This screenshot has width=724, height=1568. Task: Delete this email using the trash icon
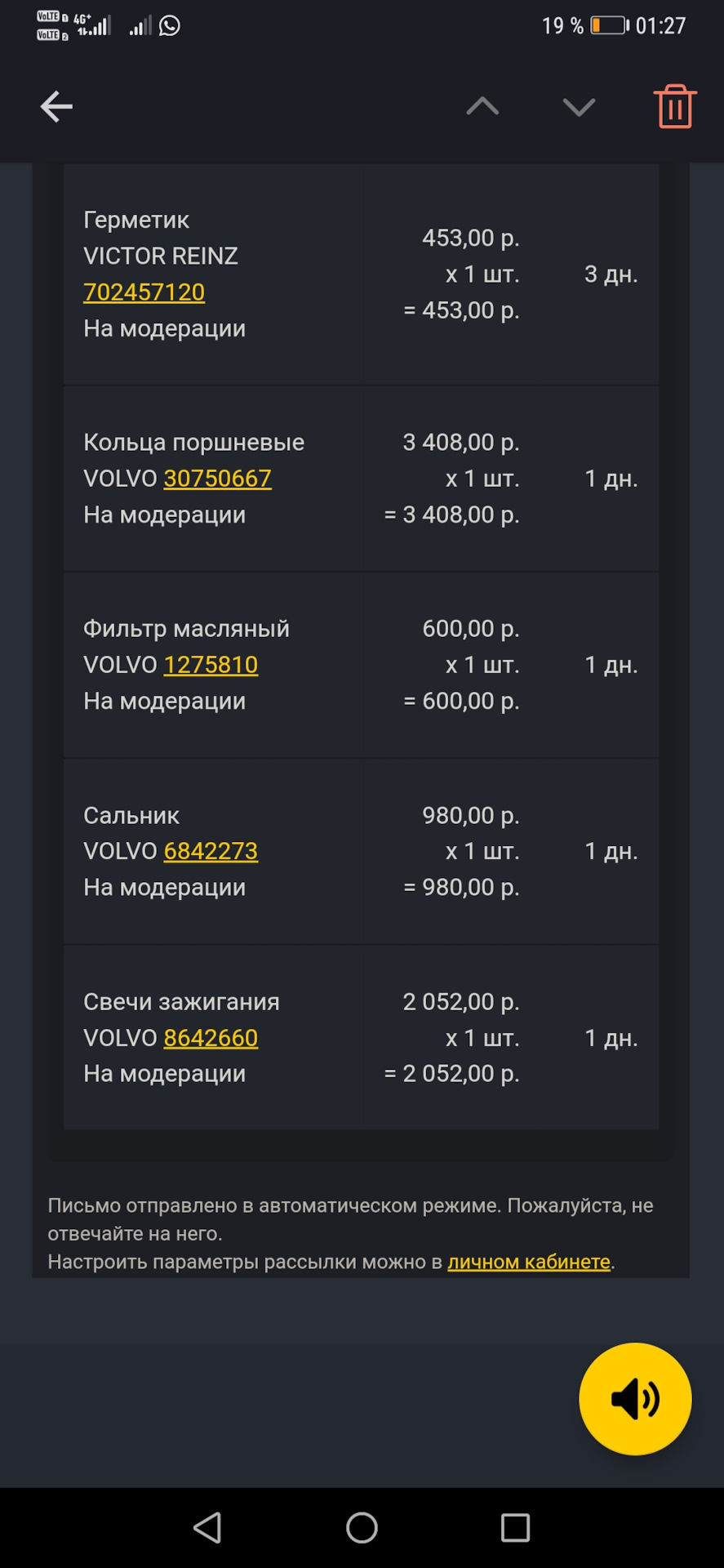click(674, 105)
